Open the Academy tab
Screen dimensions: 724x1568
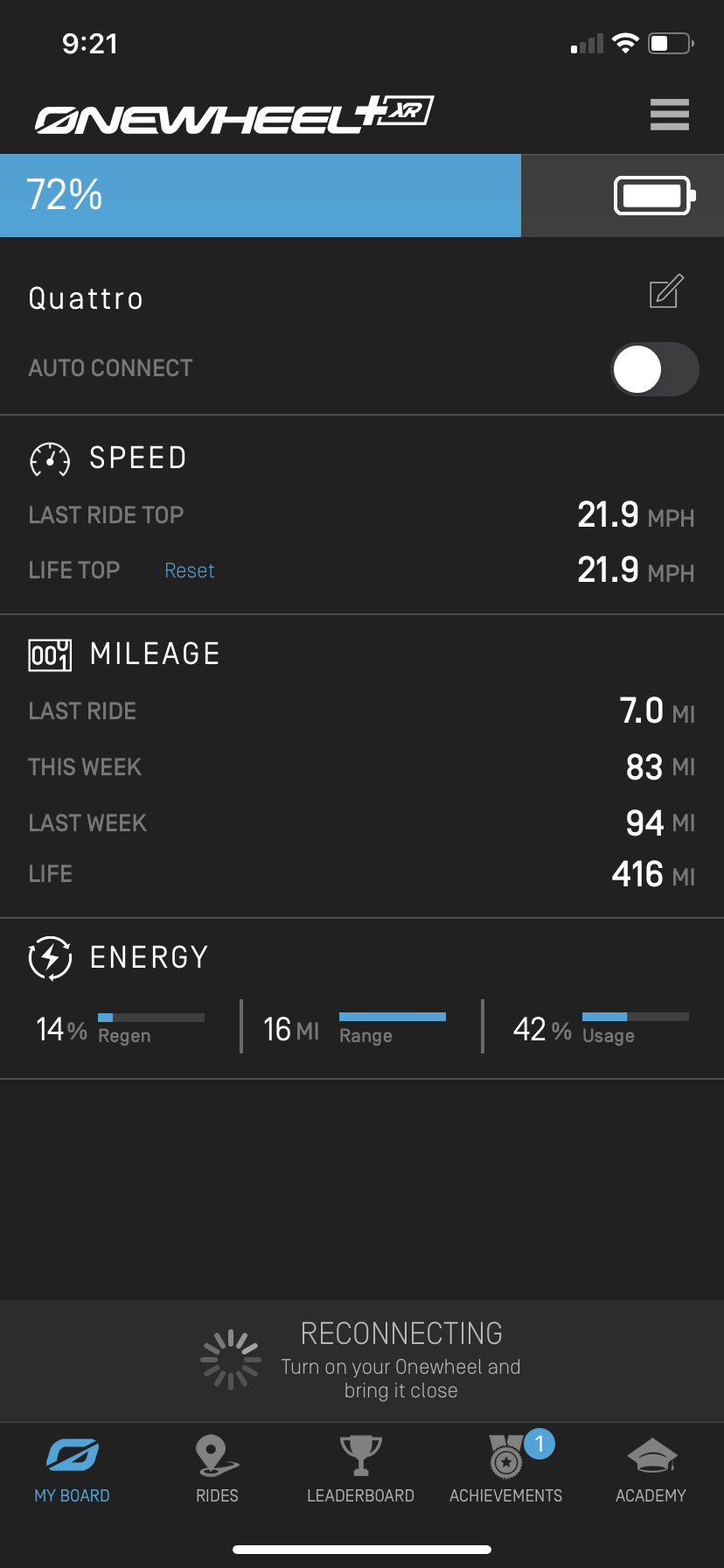click(x=651, y=1468)
